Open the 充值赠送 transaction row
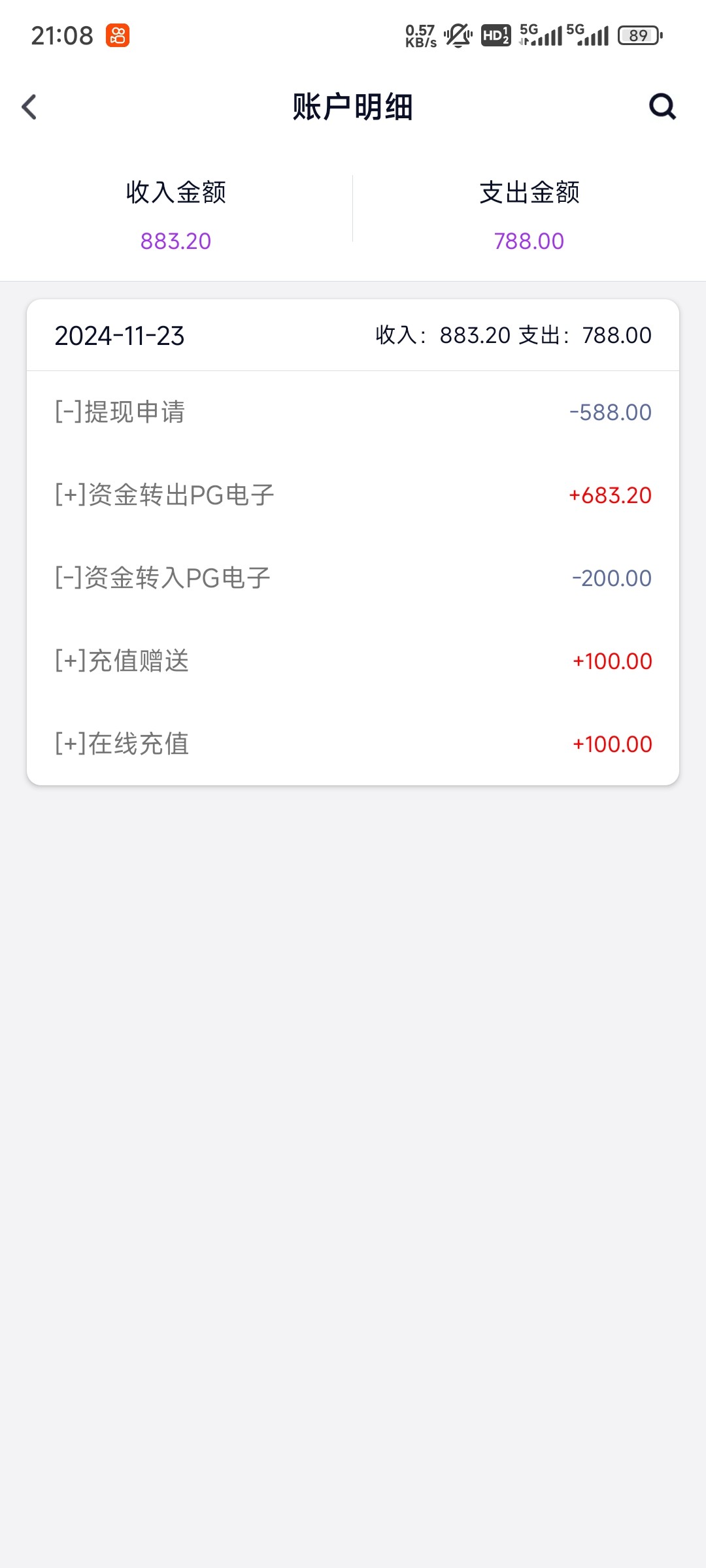 tap(353, 661)
